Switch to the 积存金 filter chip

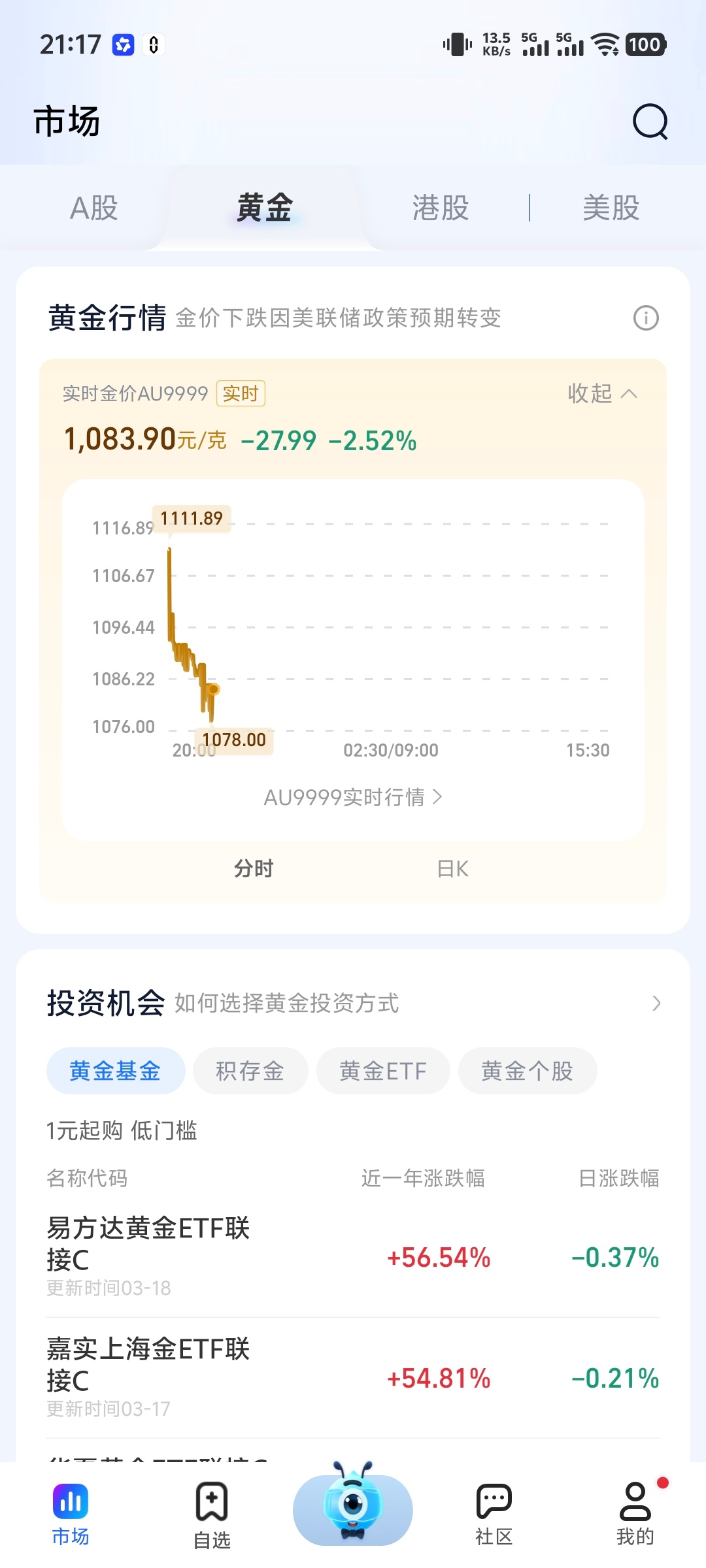coord(250,1070)
